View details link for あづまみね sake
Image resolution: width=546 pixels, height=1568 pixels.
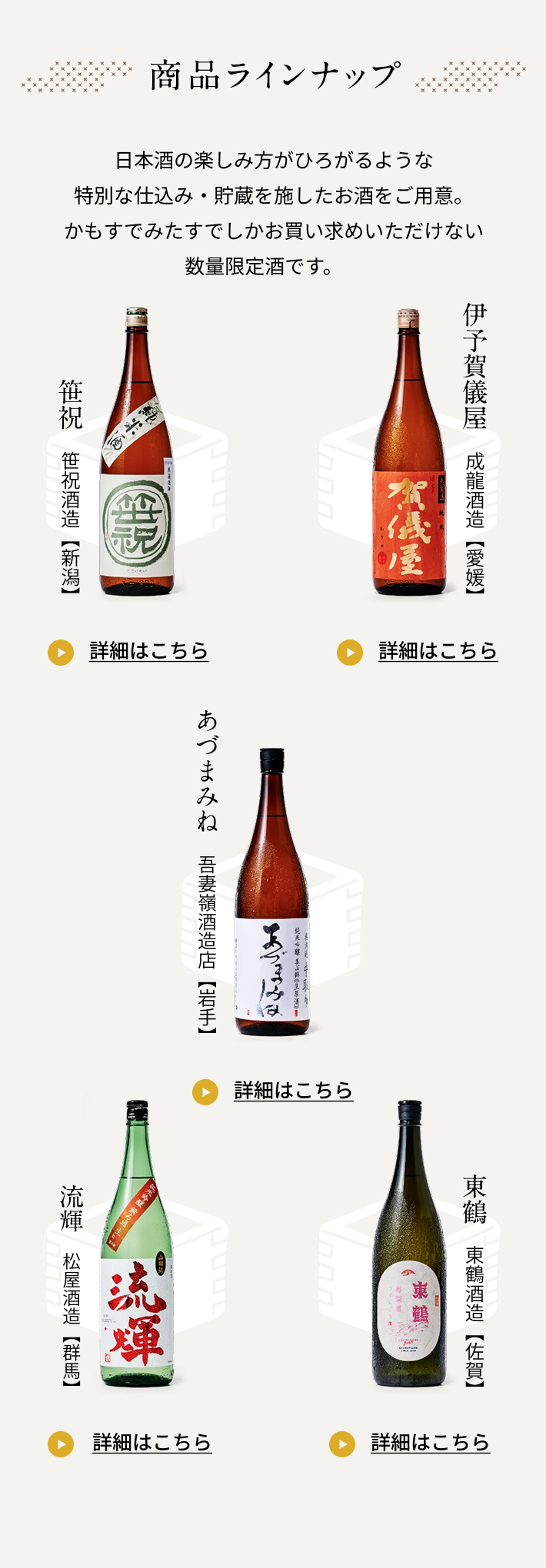click(x=293, y=1091)
